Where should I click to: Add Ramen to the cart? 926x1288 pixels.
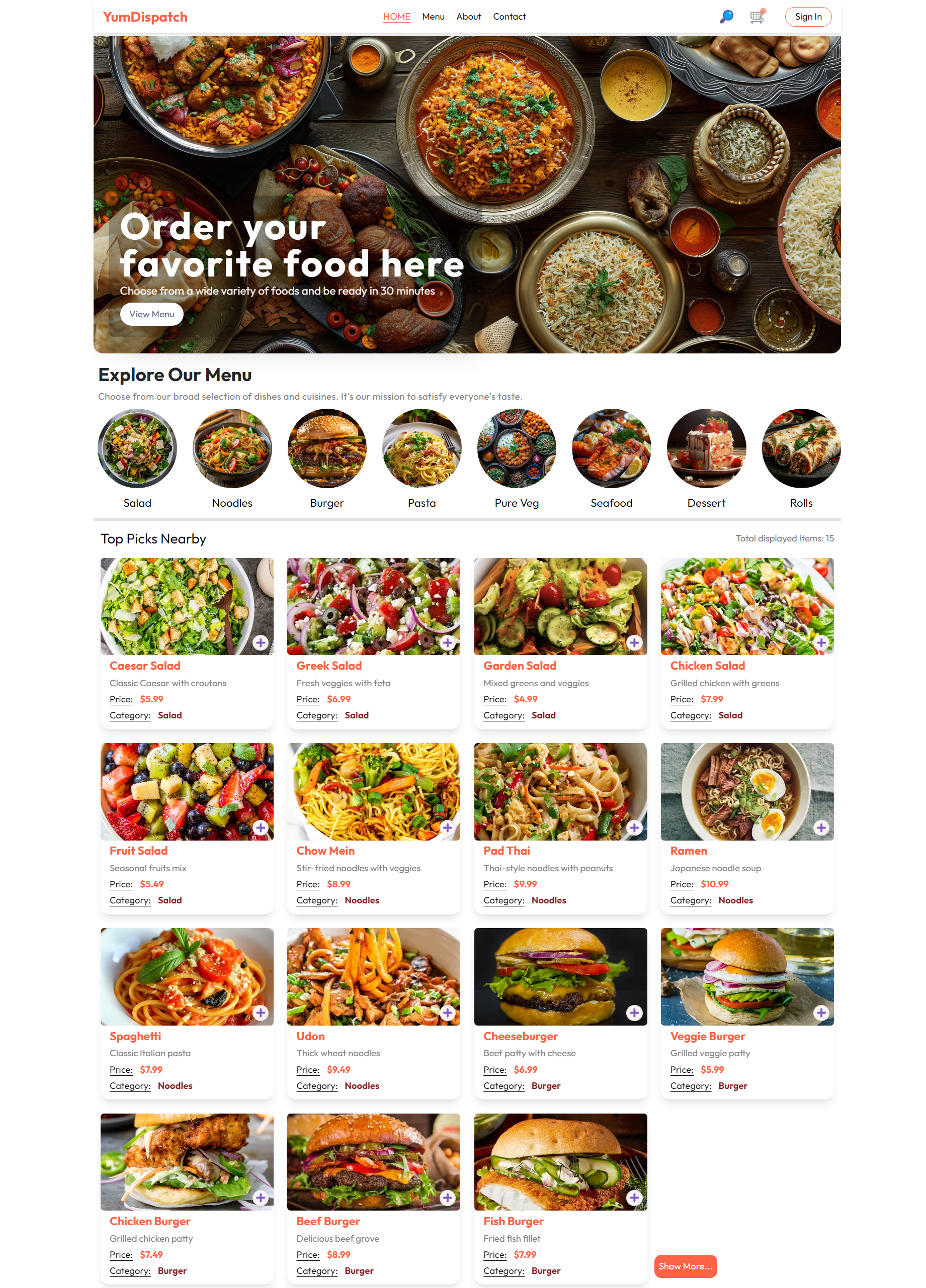point(821,828)
